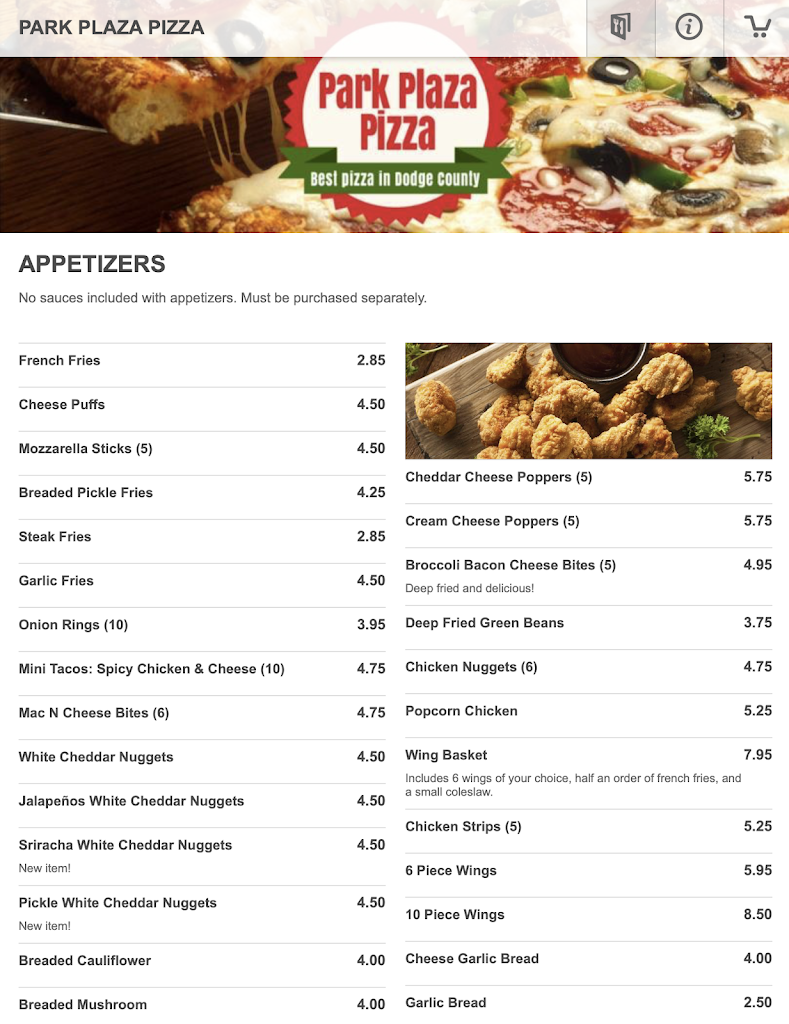Screen dimensions: 789x1024
Task: Open the shopping cart
Action: (x=757, y=28)
